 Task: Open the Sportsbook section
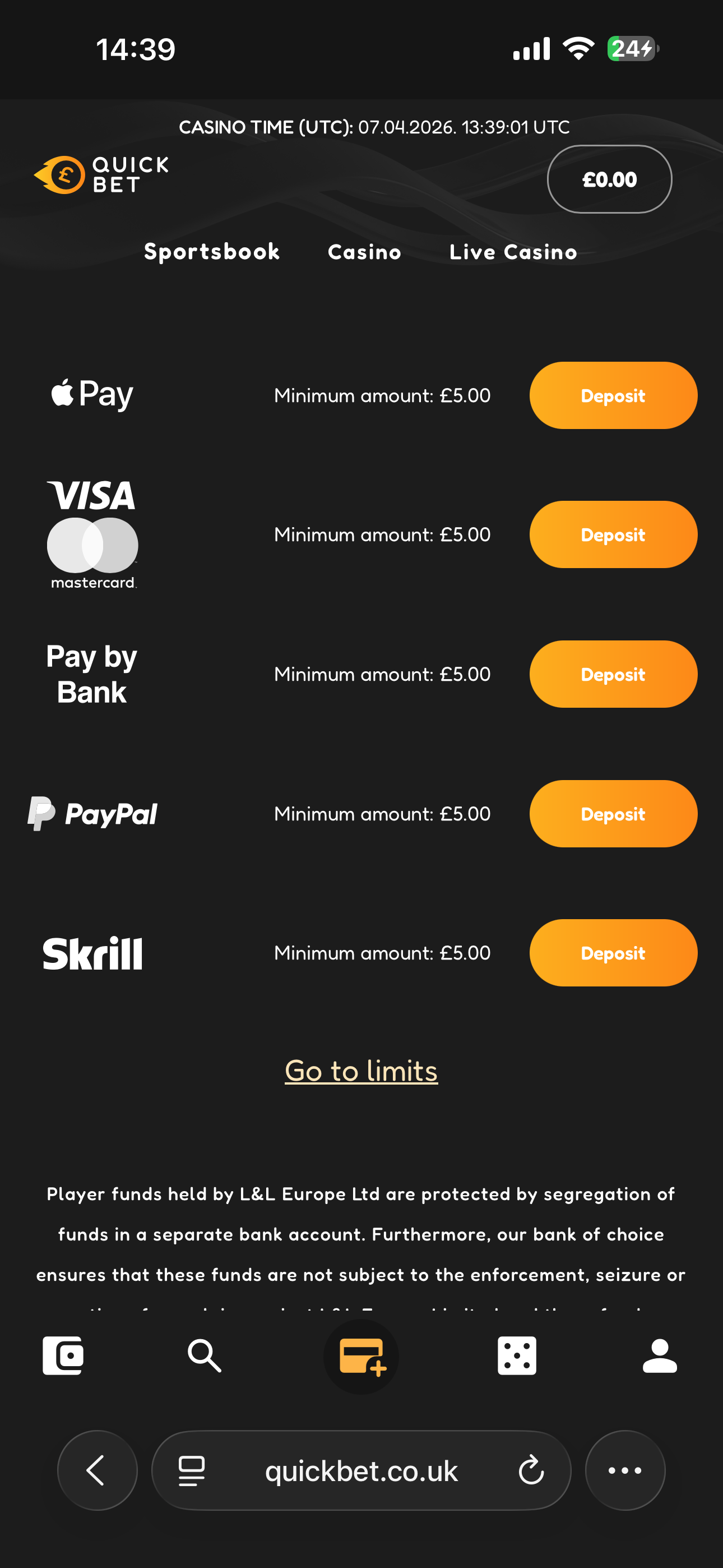pos(212,252)
